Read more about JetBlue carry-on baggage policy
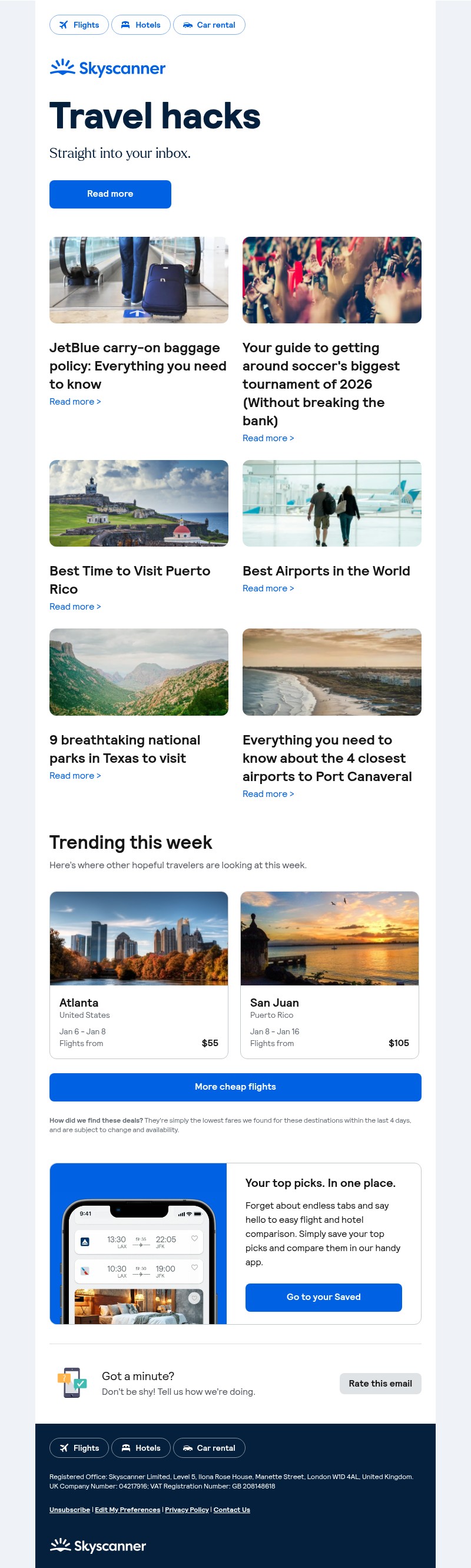The height and width of the screenshot is (1568, 471). pyautogui.click(x=75, y=402)
